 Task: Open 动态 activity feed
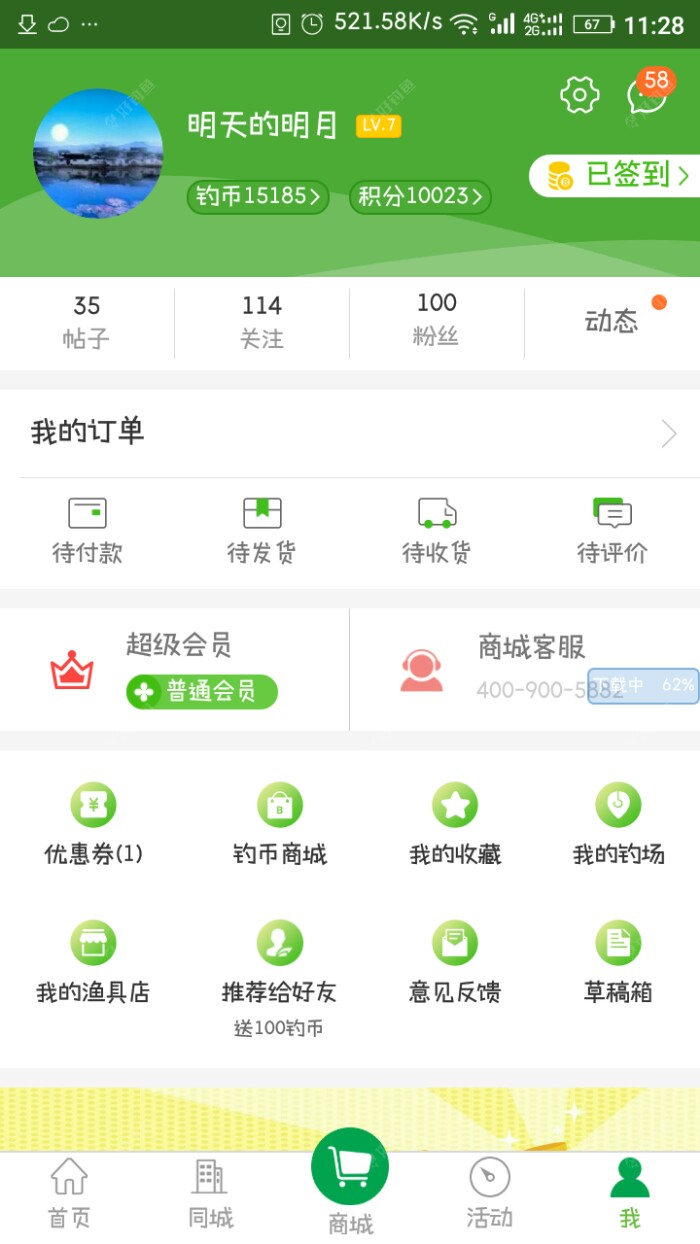[612, 321]
